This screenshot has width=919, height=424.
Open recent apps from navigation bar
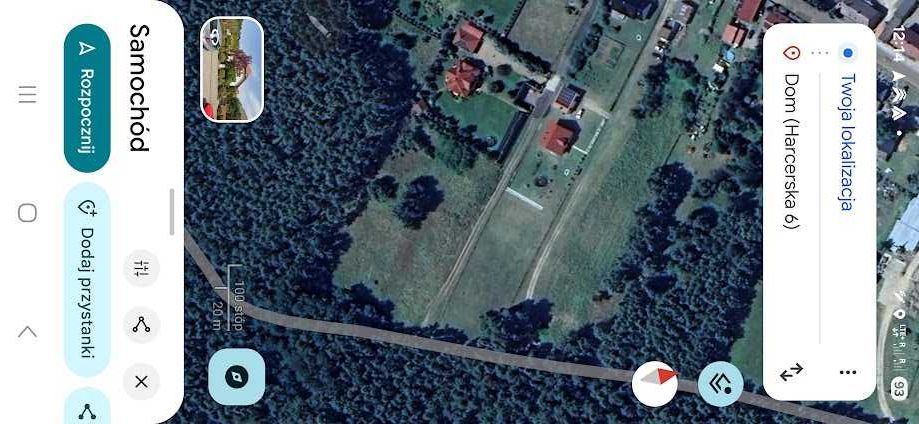27,95
